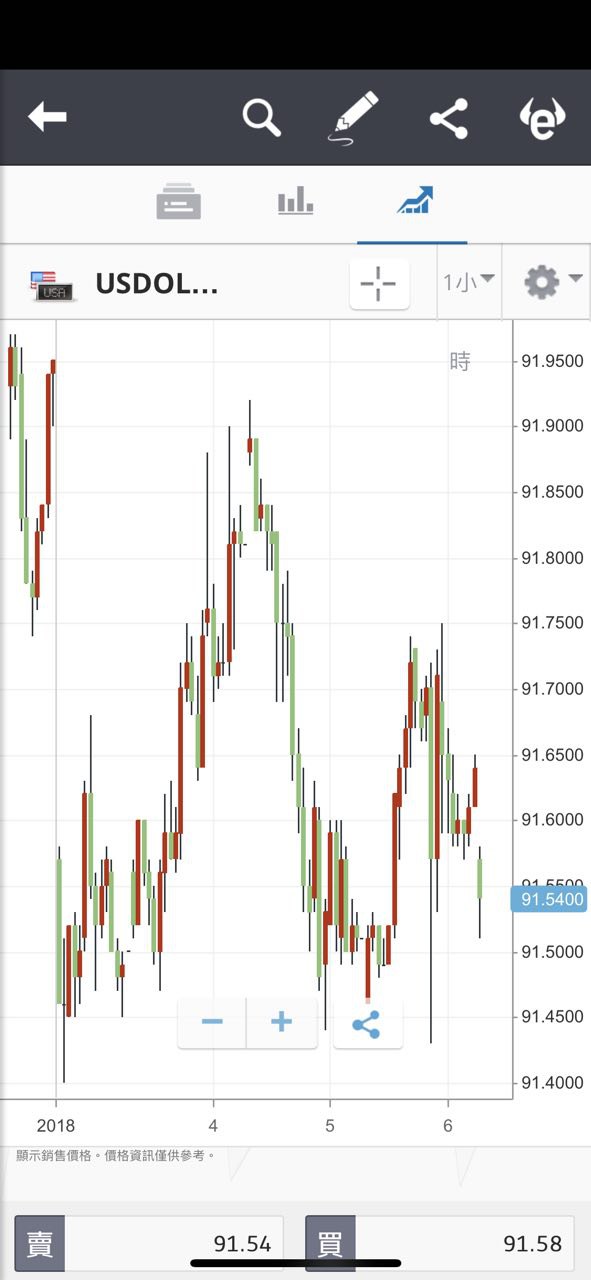
Task: Switch to the stats bar-chart tab
Action: point(295,201)
